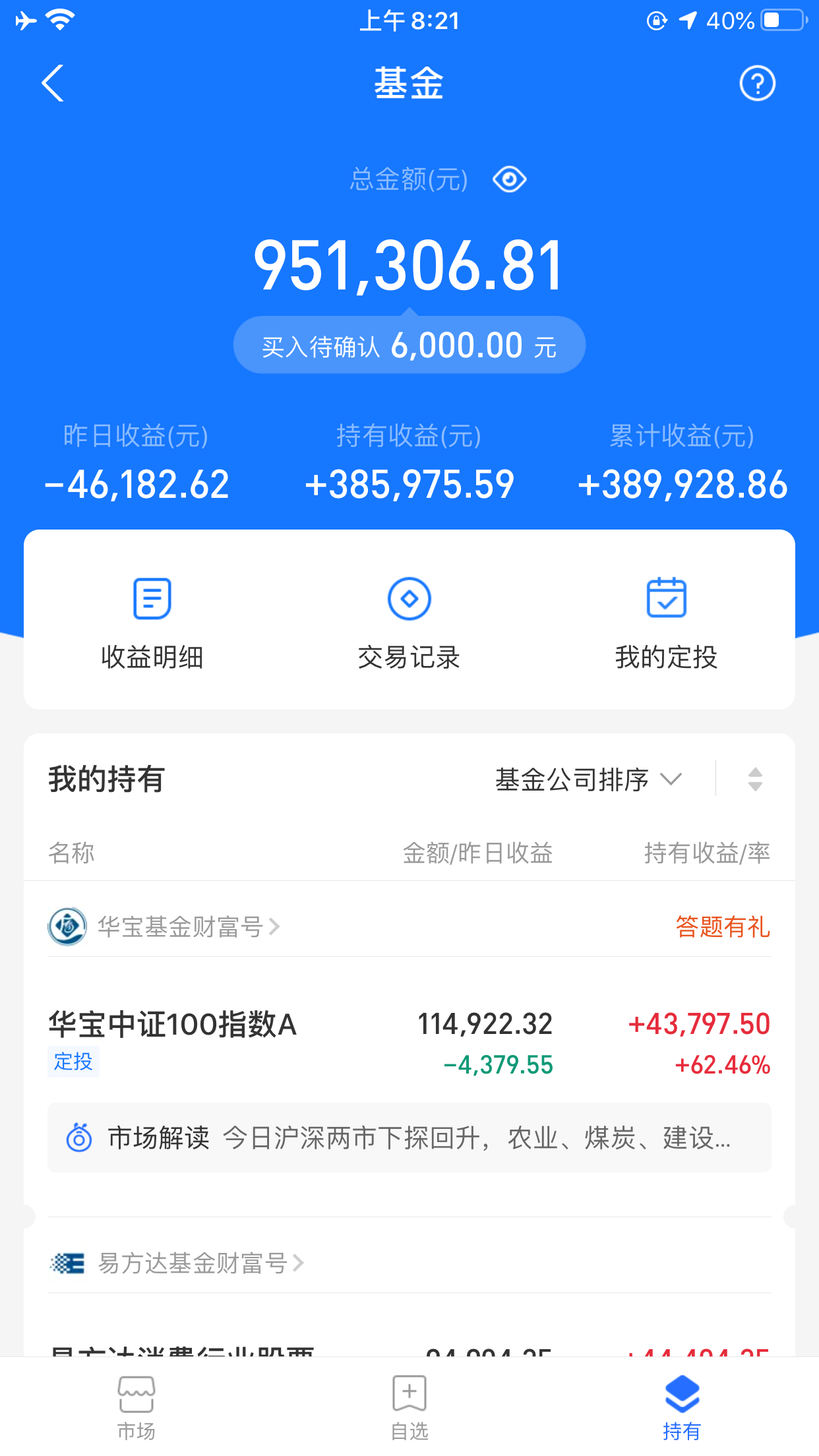Tap the 答题有礼 link

point(723,926)
